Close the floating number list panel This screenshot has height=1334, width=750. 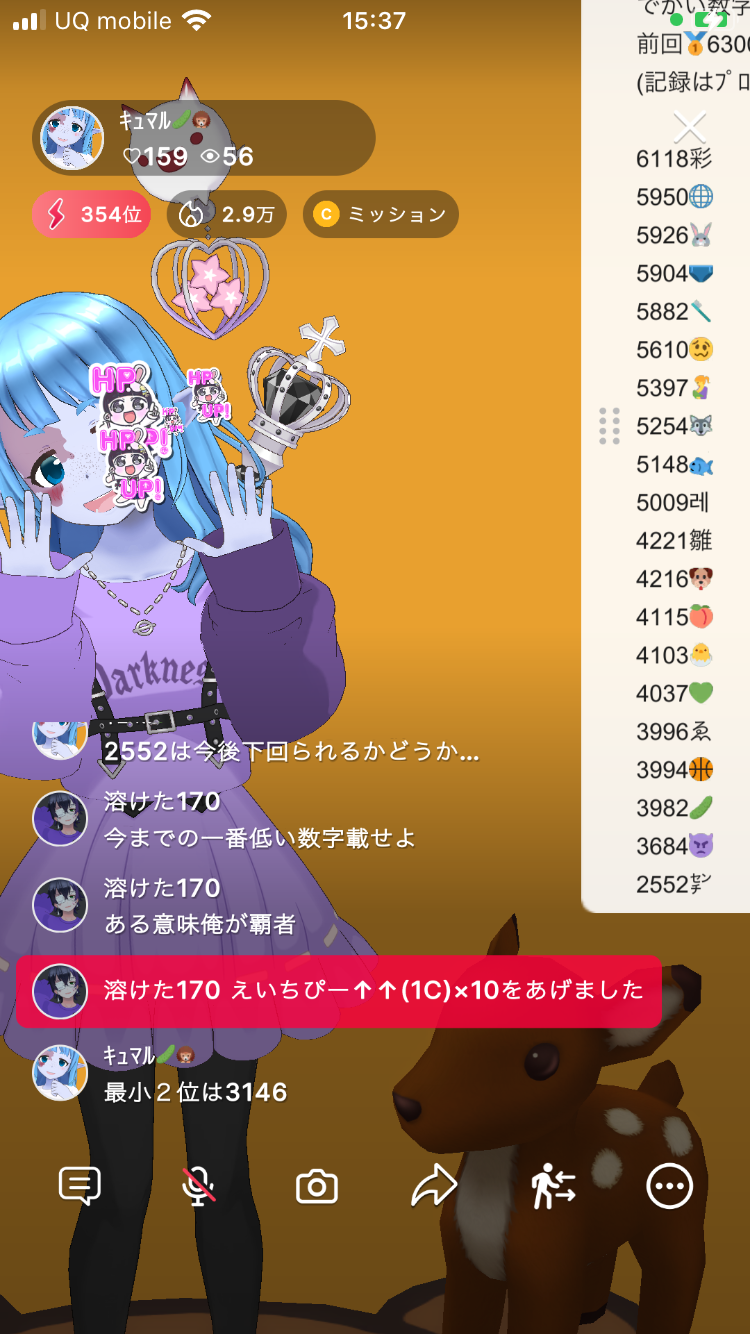click(x=689, y=128)
